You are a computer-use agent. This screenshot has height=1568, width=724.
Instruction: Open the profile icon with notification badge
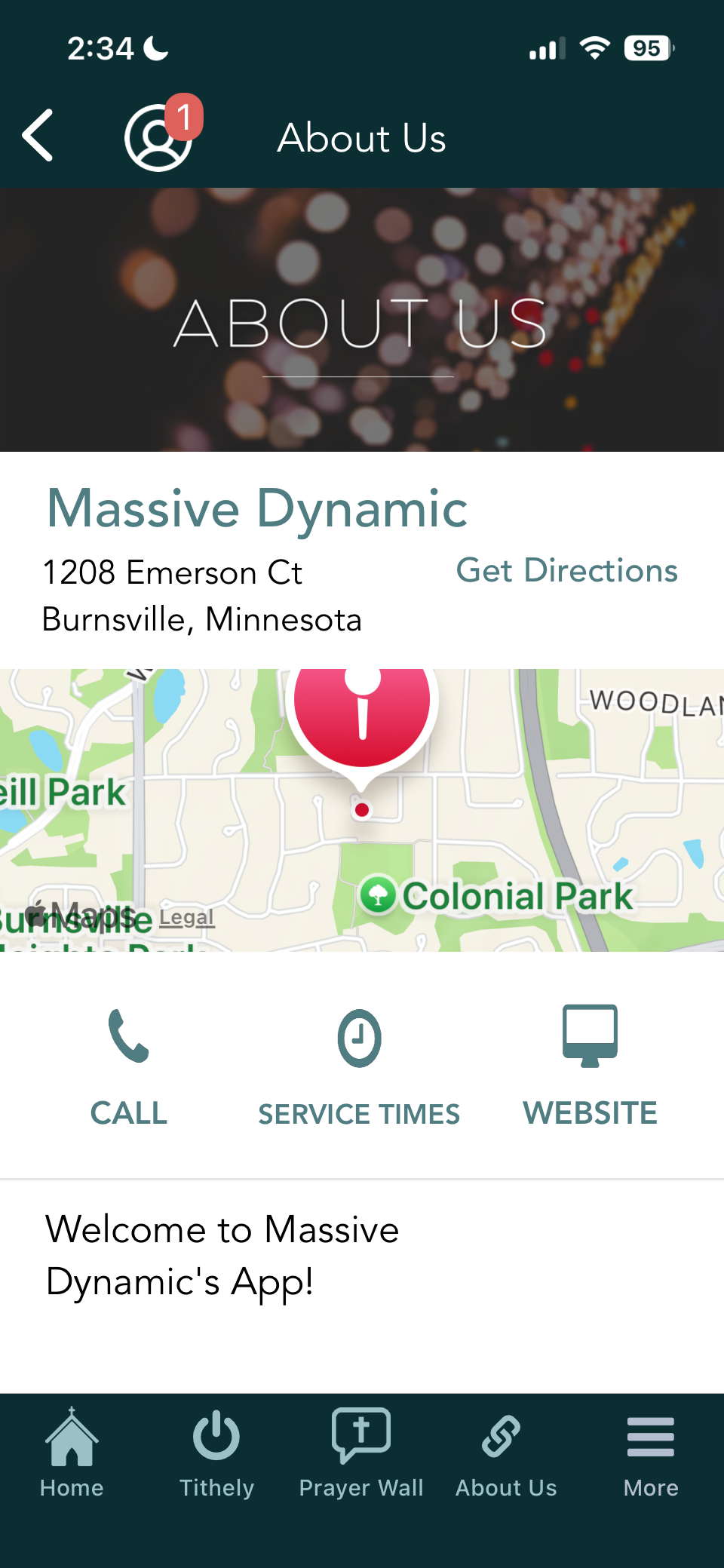click(x=158, y=137)
